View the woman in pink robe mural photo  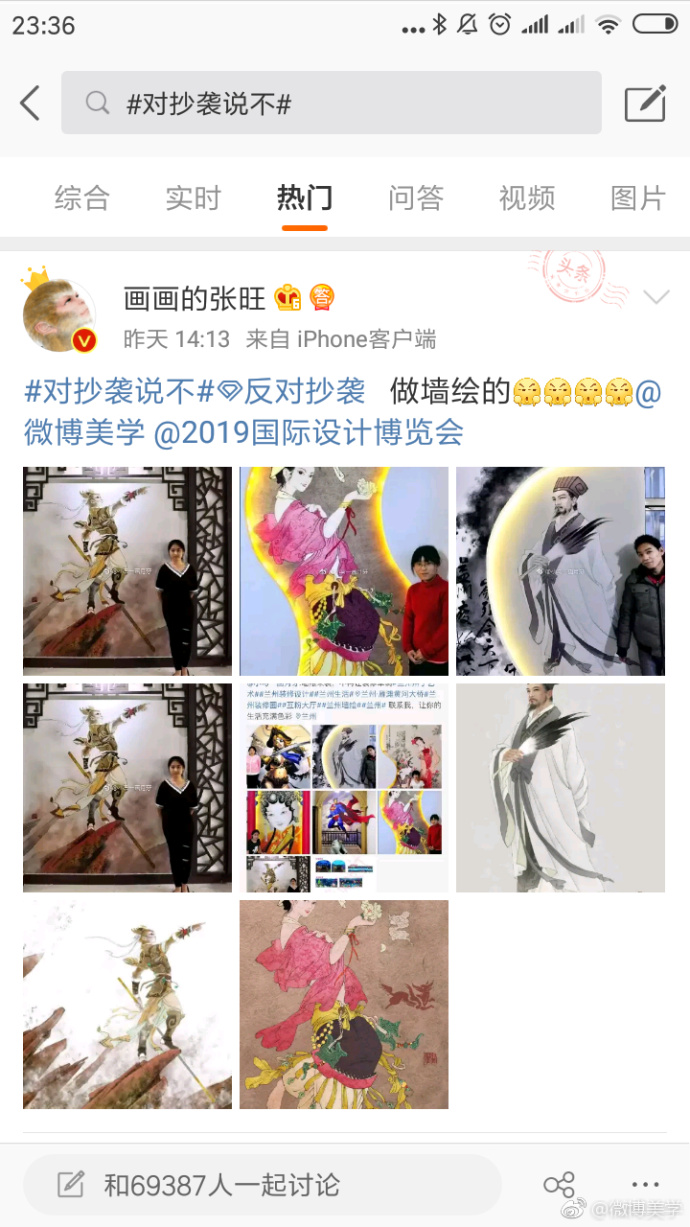click(x=343, y=571)
